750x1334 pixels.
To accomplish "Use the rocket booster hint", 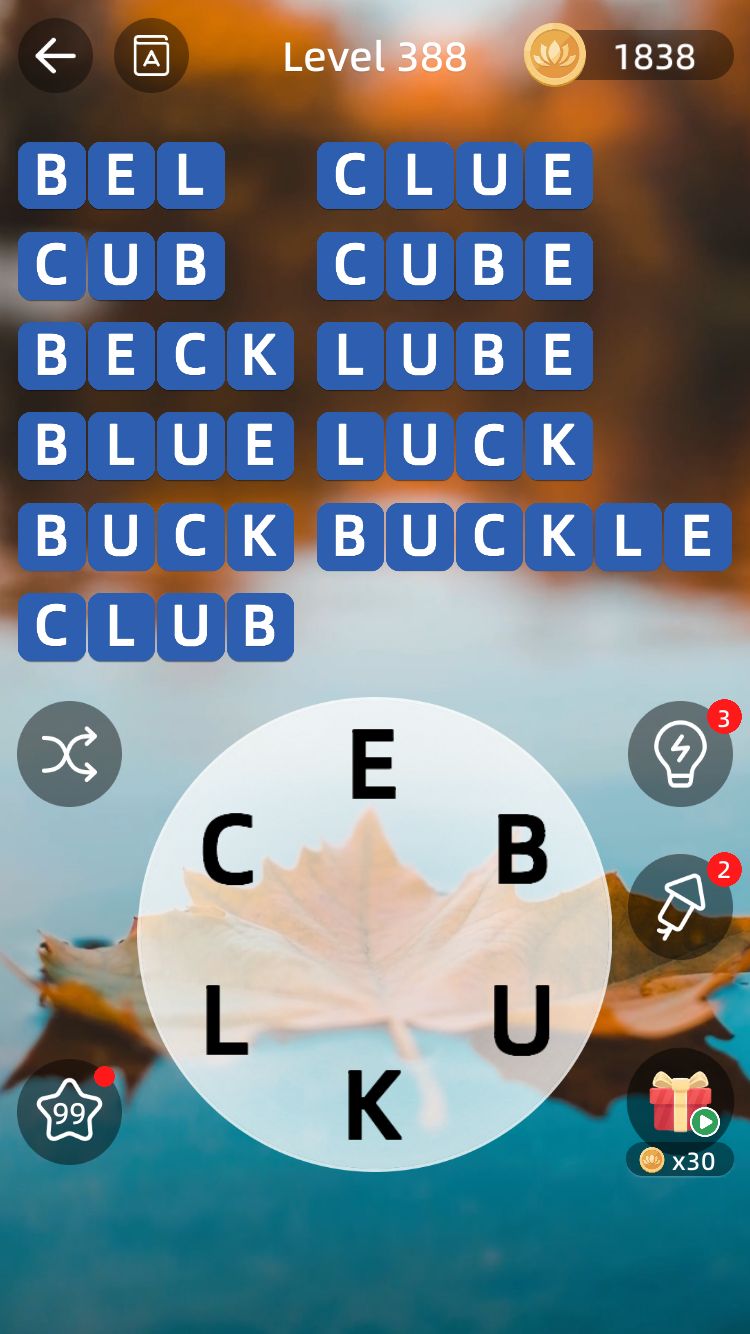I will point(680,907).
